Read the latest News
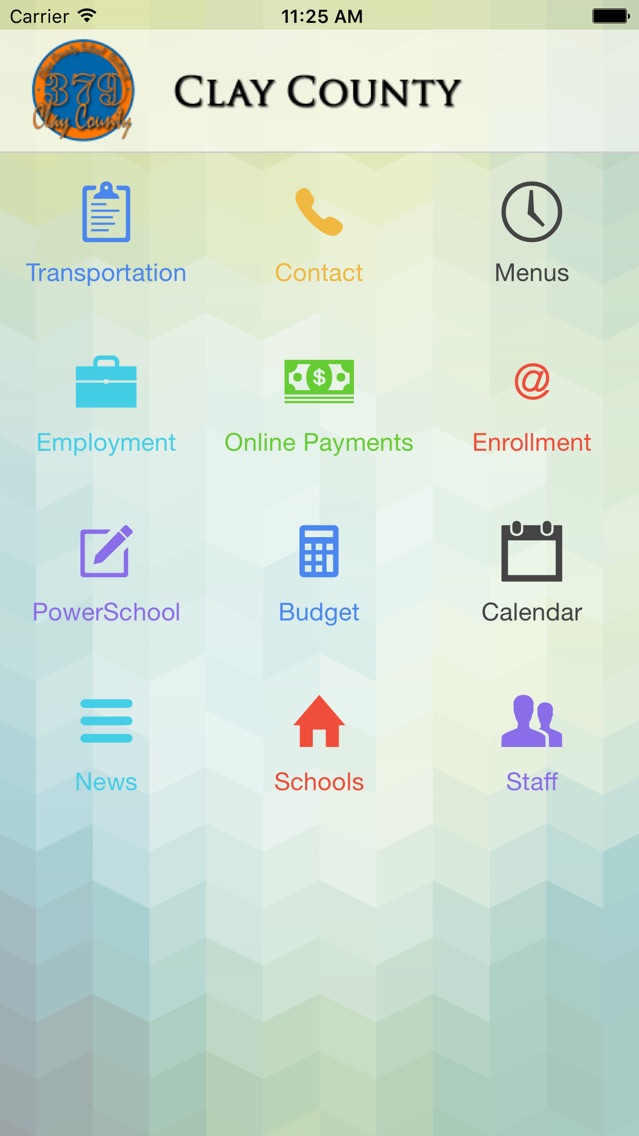Image resolution: width=639 pixels, height=1136 pixels. click(106, 744)
